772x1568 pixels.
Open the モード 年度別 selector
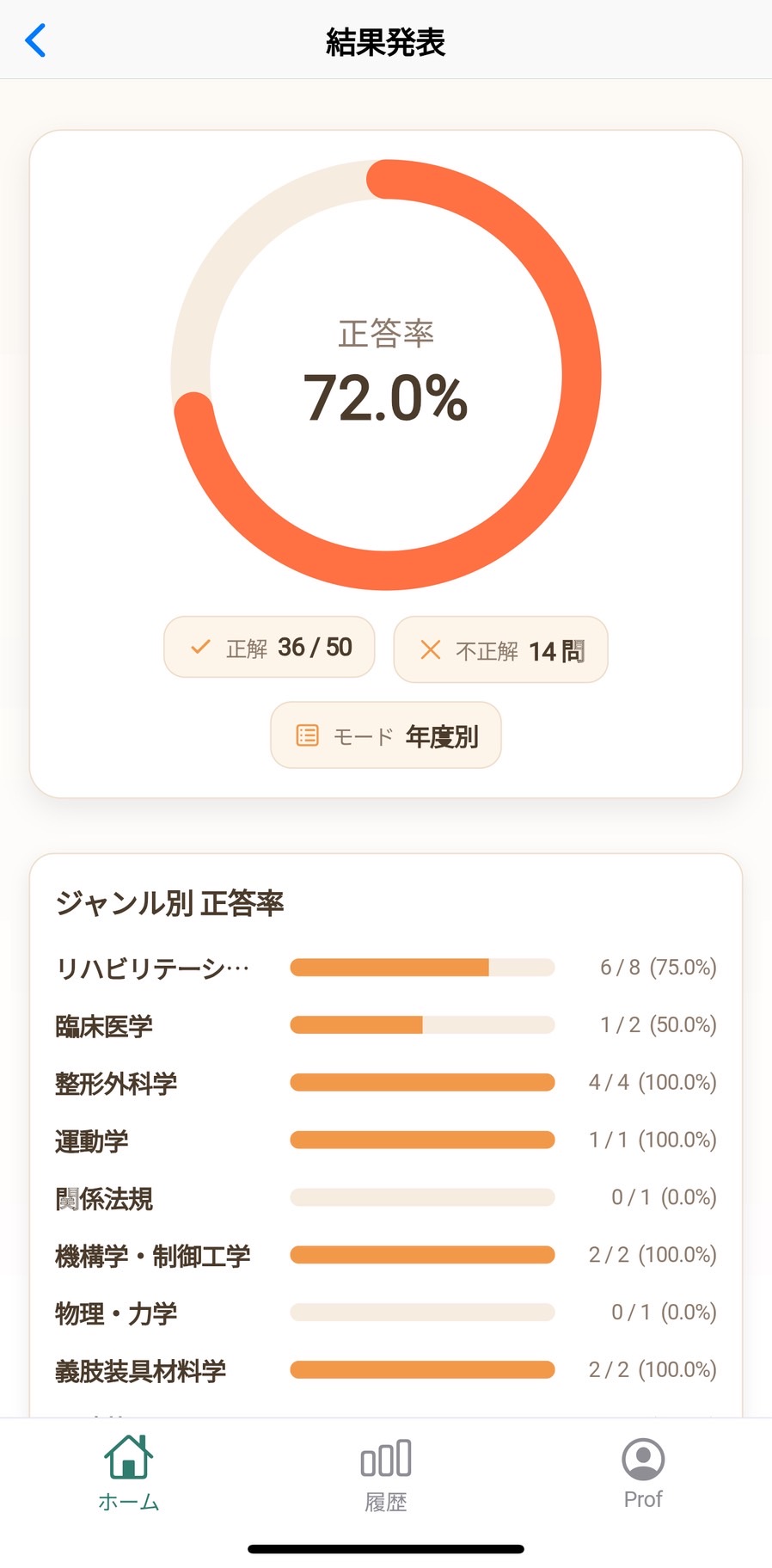(385, 735)
